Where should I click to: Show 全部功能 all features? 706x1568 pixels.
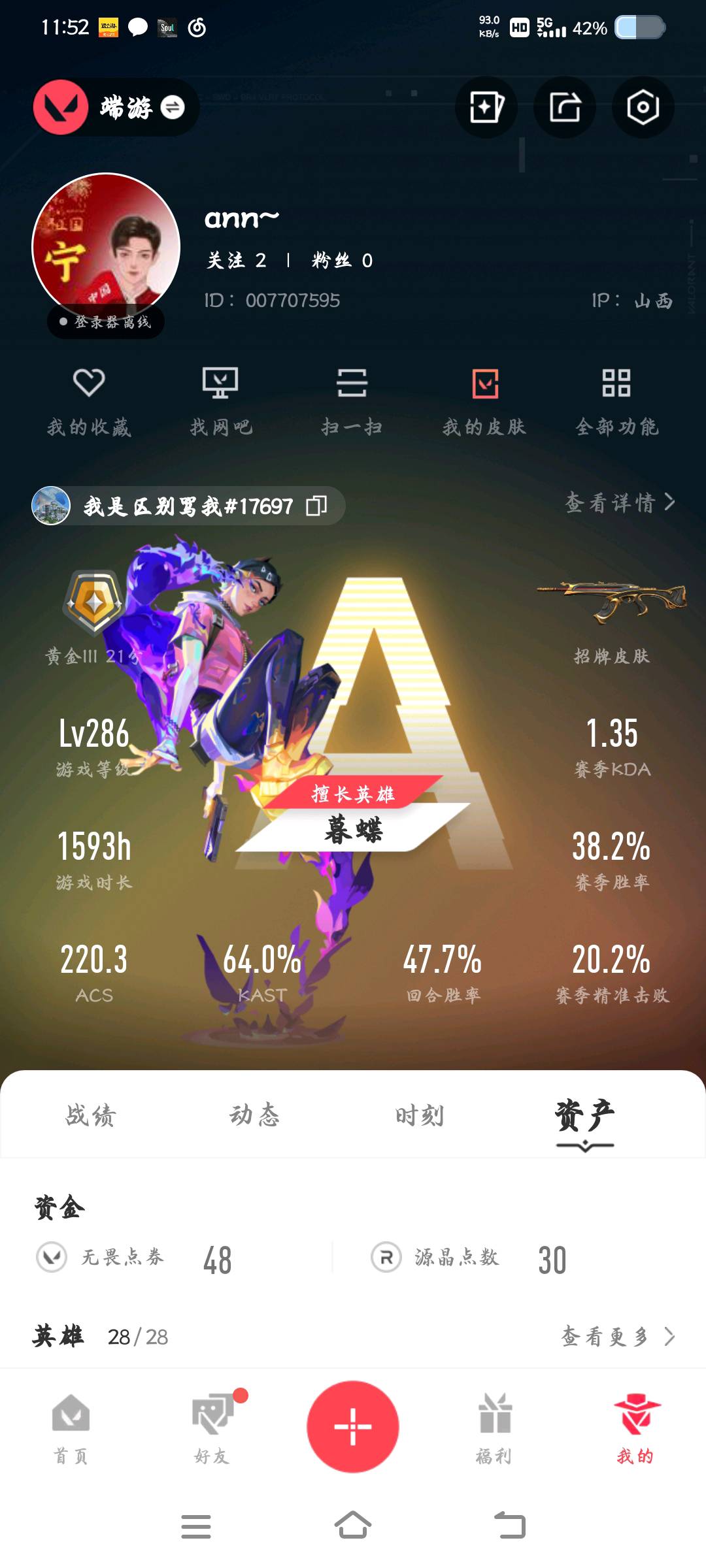[x=616, y=400]
